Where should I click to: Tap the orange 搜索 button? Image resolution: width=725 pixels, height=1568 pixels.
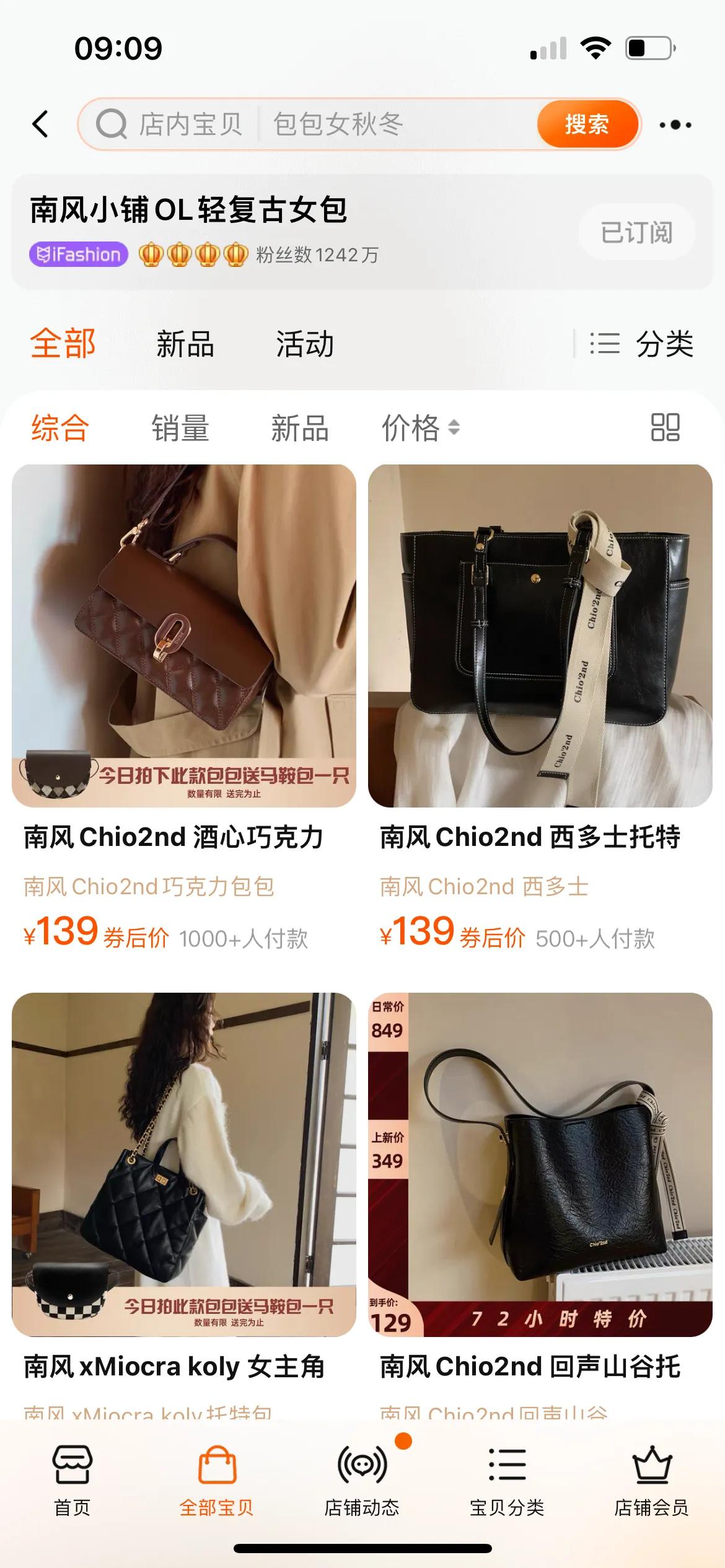tap(587, 124)
